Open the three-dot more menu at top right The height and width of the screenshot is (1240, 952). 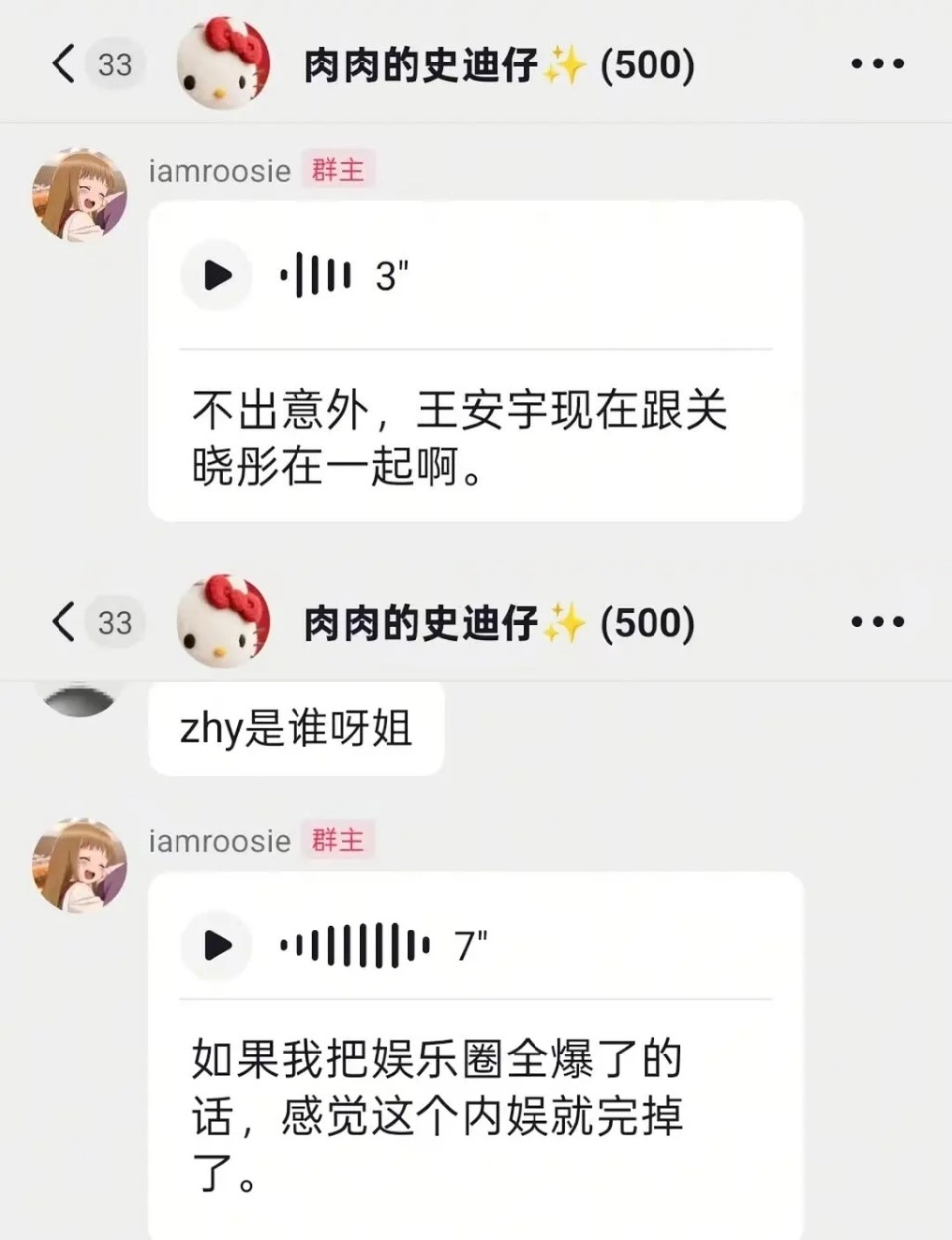(877, 63)
